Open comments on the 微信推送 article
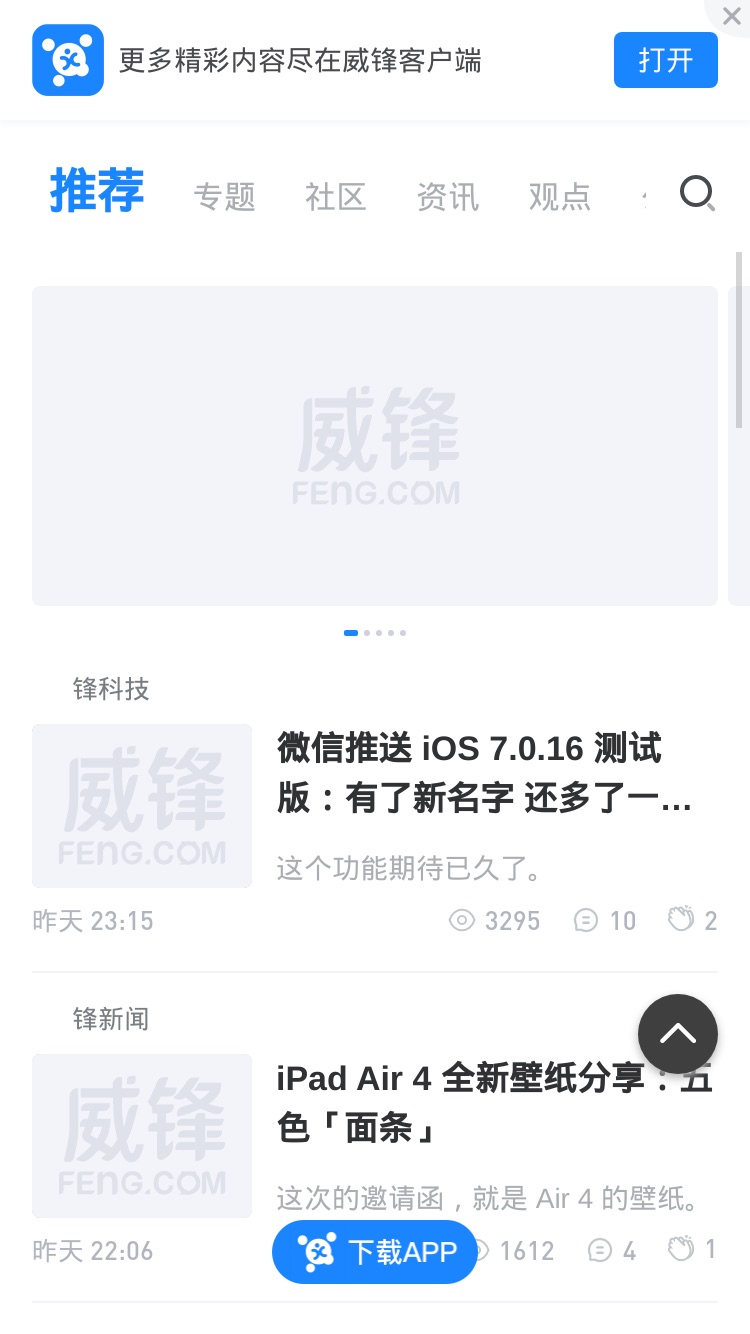 [605, 920]
